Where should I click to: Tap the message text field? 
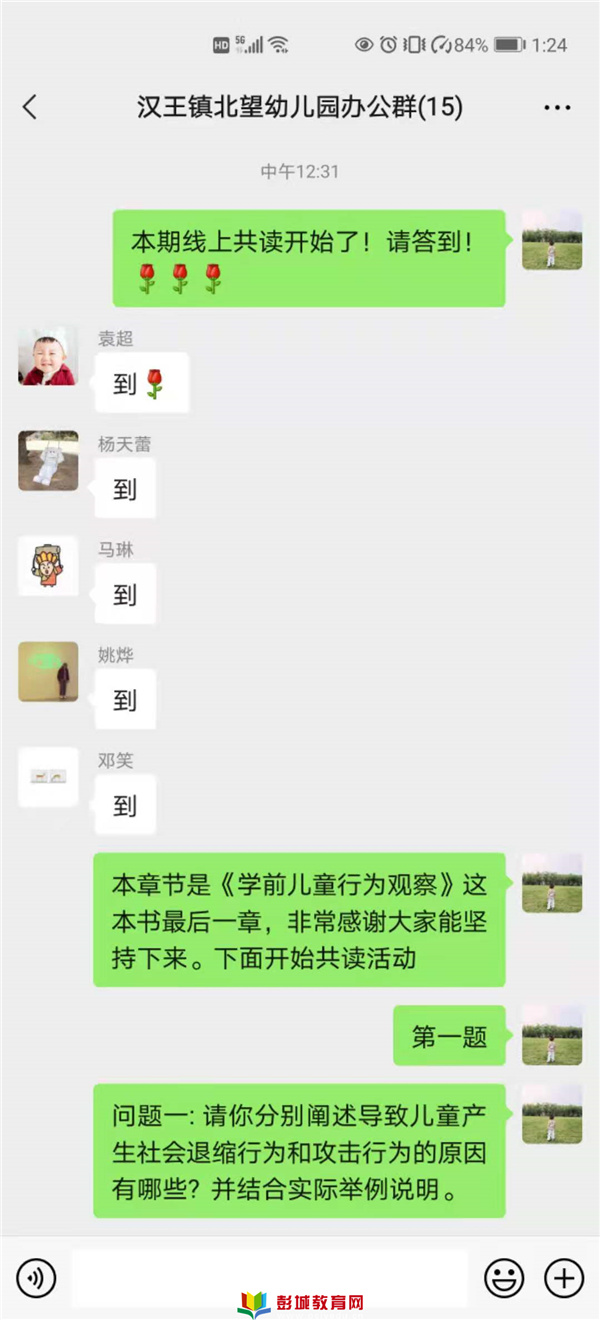tap(270, 1277)
